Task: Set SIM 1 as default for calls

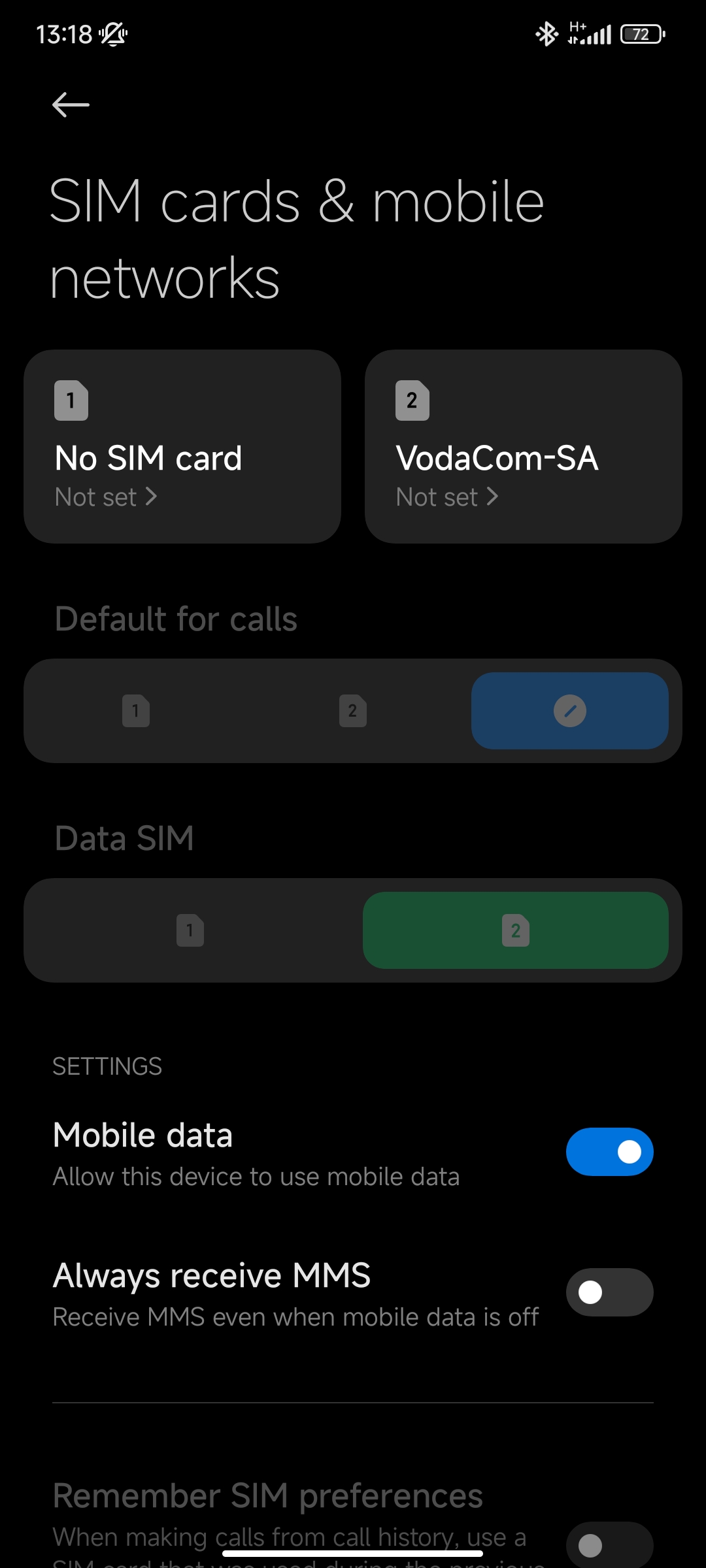Action: (x=136, y=711)
